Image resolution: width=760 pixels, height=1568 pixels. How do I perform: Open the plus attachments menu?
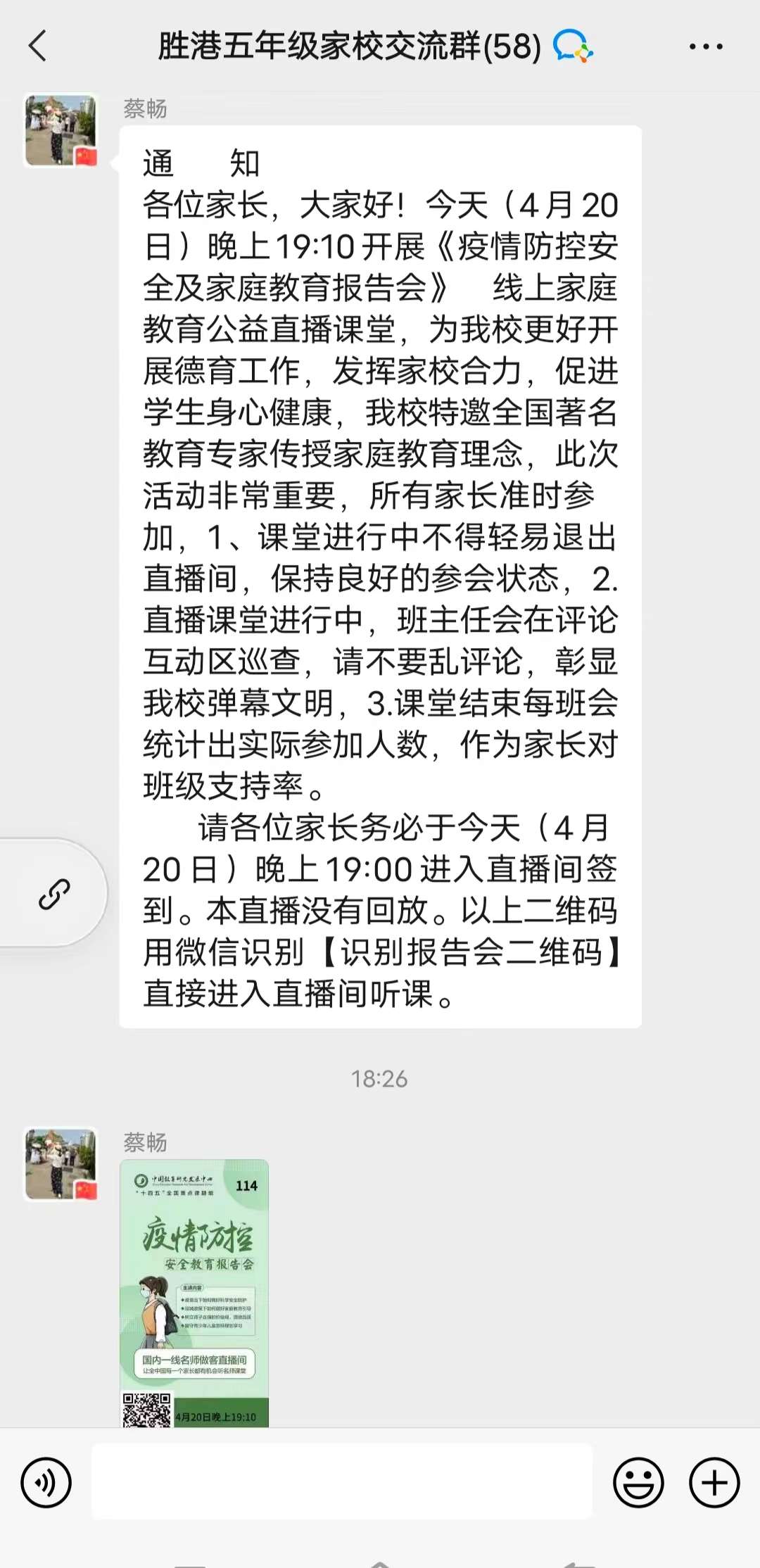pyautogui.click(x=714, y=1483)
